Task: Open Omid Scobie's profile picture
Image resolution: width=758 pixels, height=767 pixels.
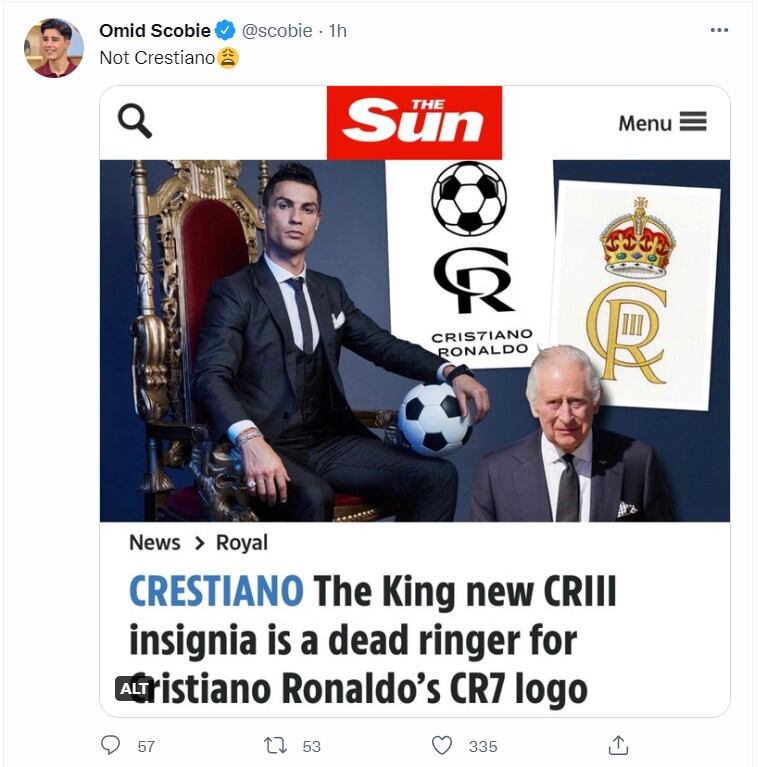Action: [53, 48]
